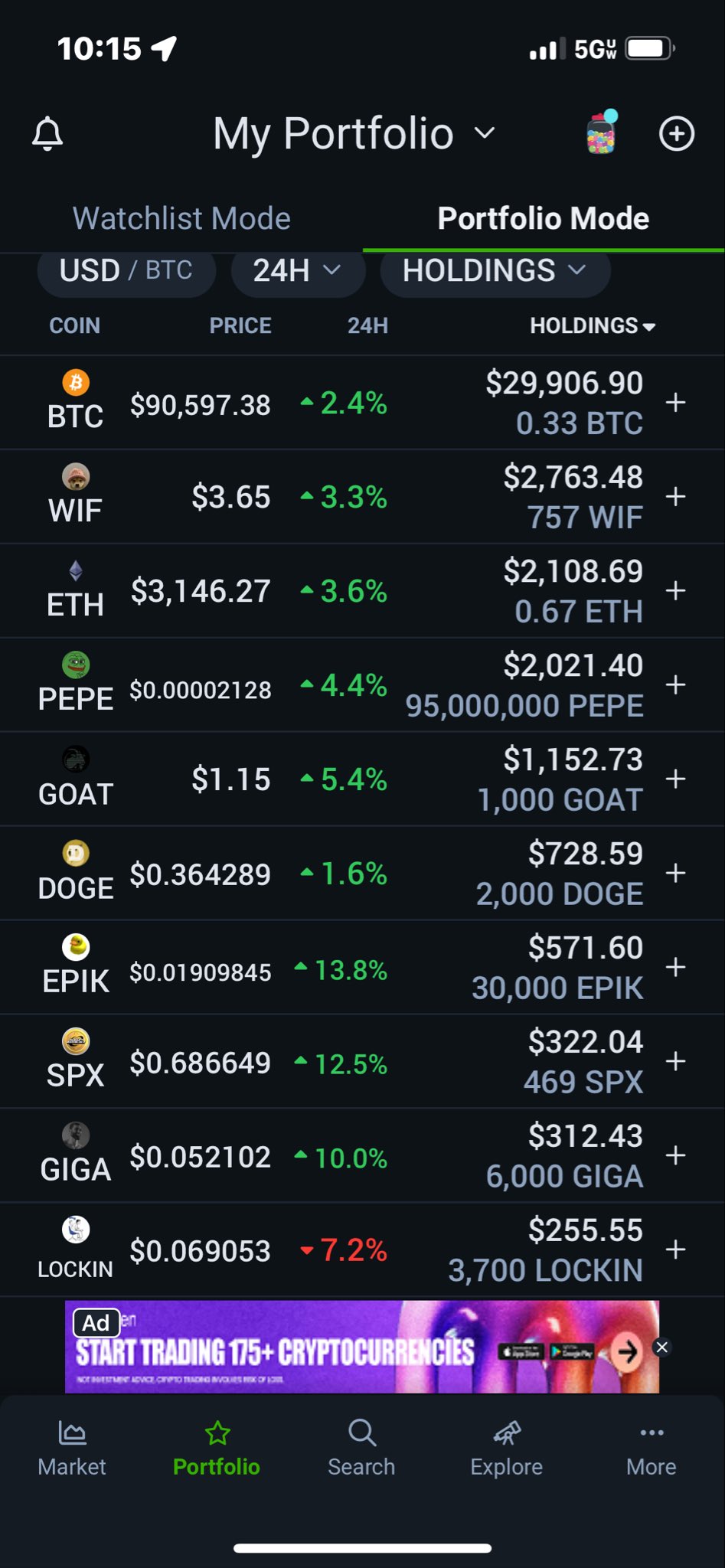This screenshot has height=1568, width=725.
Task: Open the Explore tab
Action: (506, 1449)
